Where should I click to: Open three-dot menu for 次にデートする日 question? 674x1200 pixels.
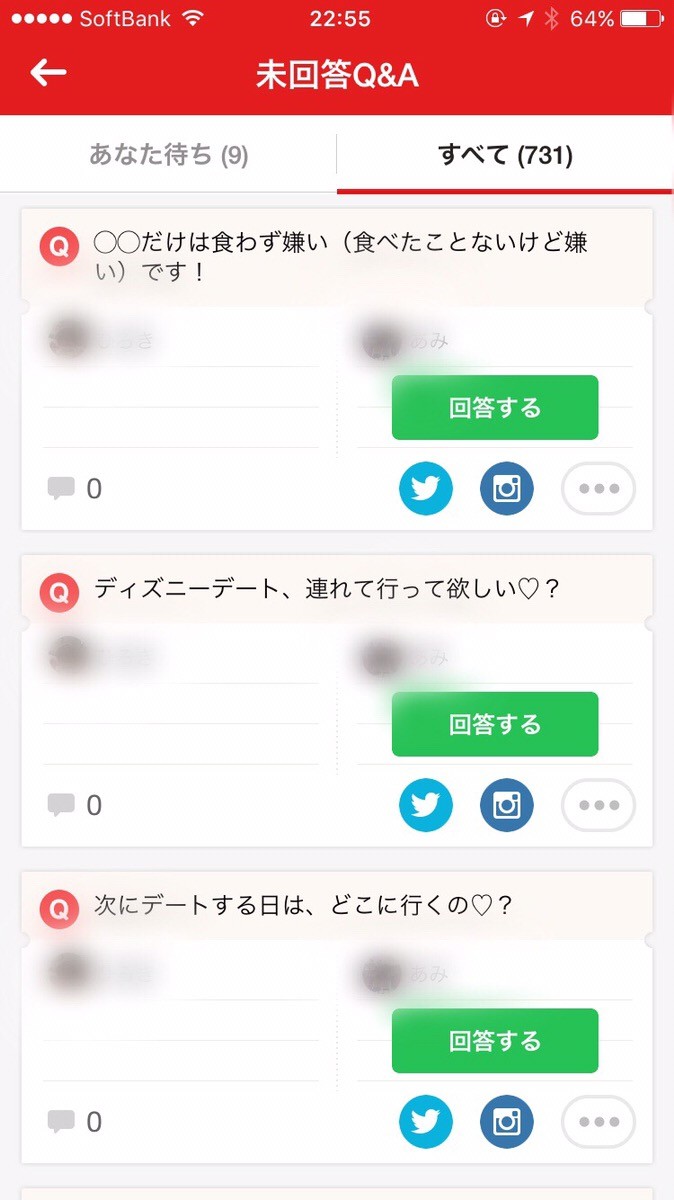point(599,1122)
